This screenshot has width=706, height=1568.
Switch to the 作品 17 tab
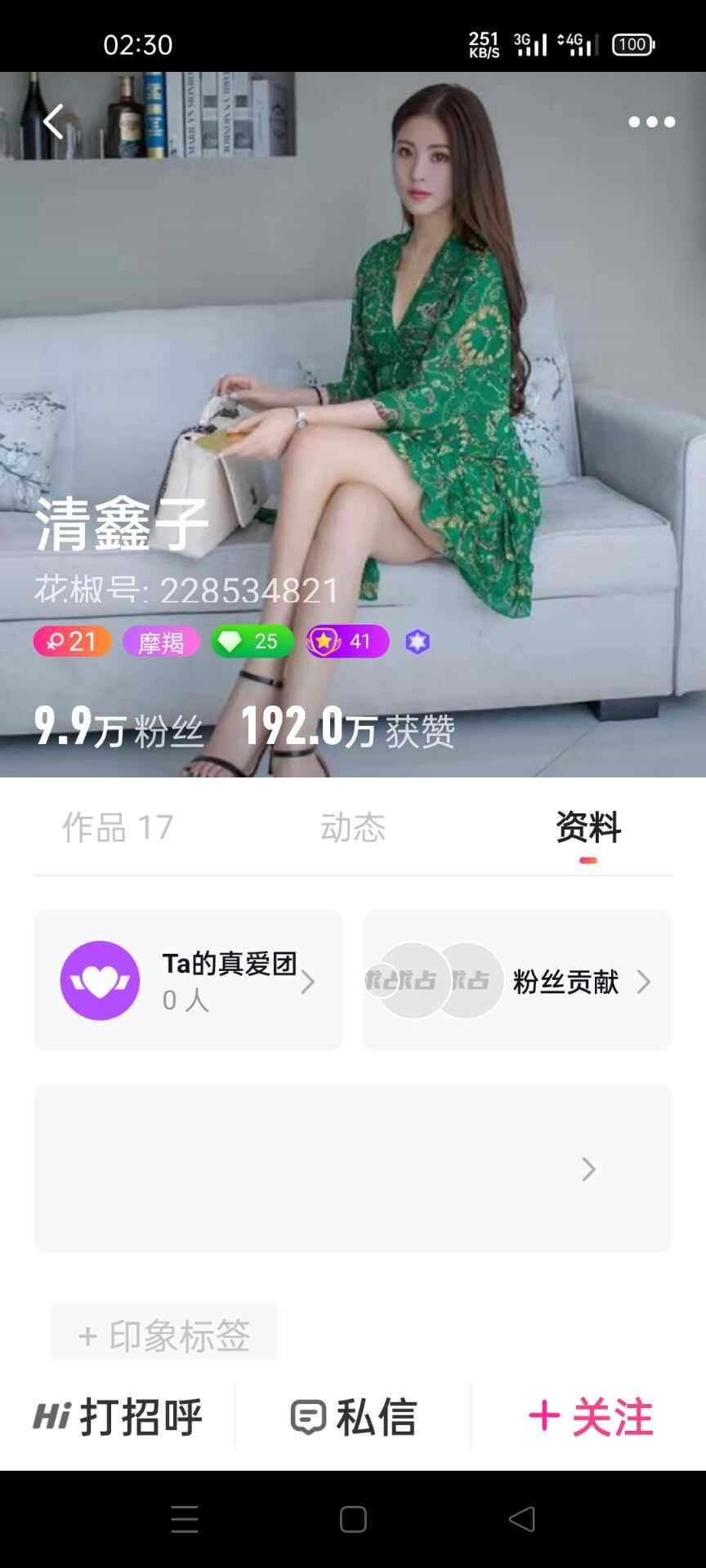pos(116,829)
